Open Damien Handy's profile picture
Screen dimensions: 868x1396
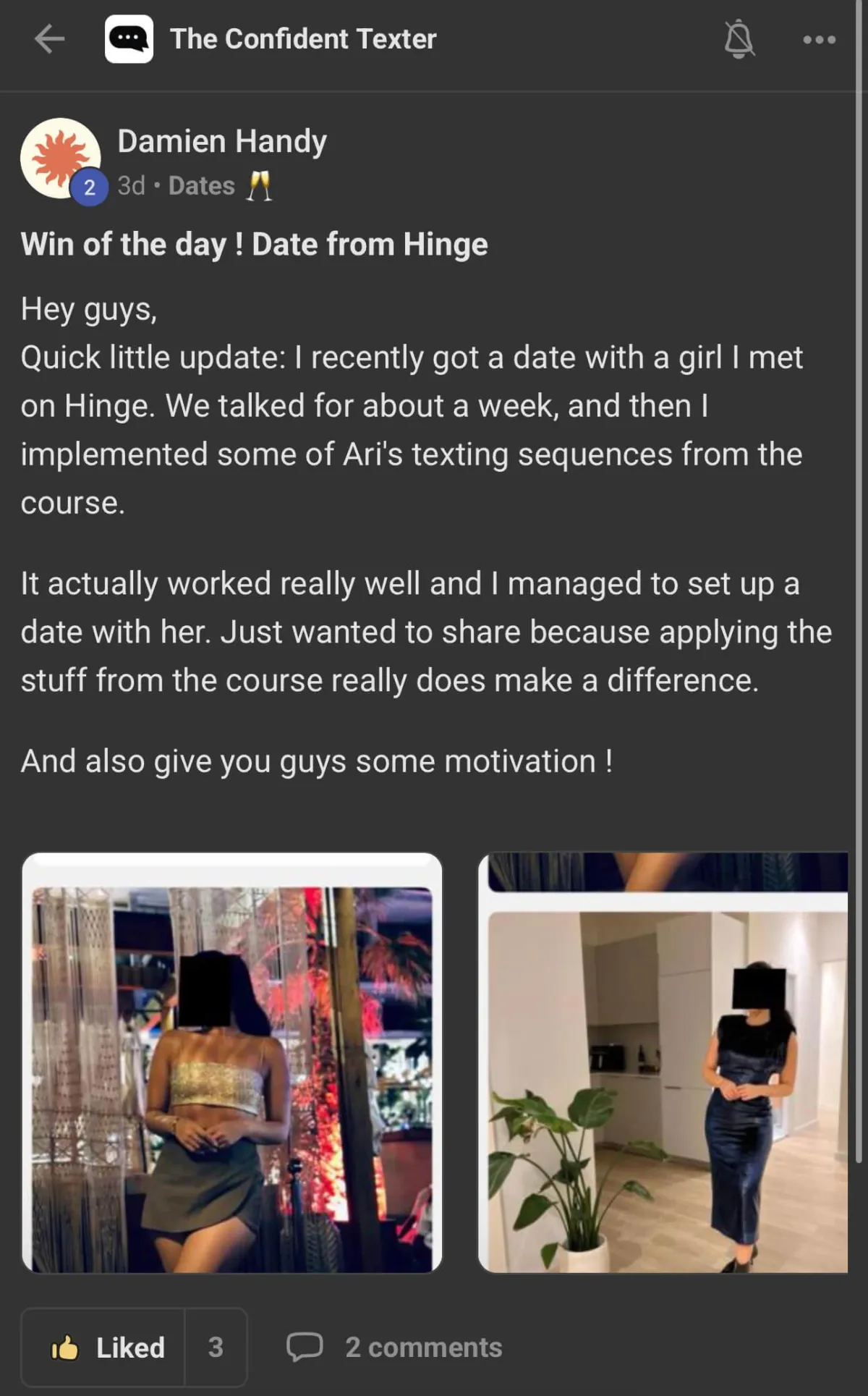click(x=61, y=158)
